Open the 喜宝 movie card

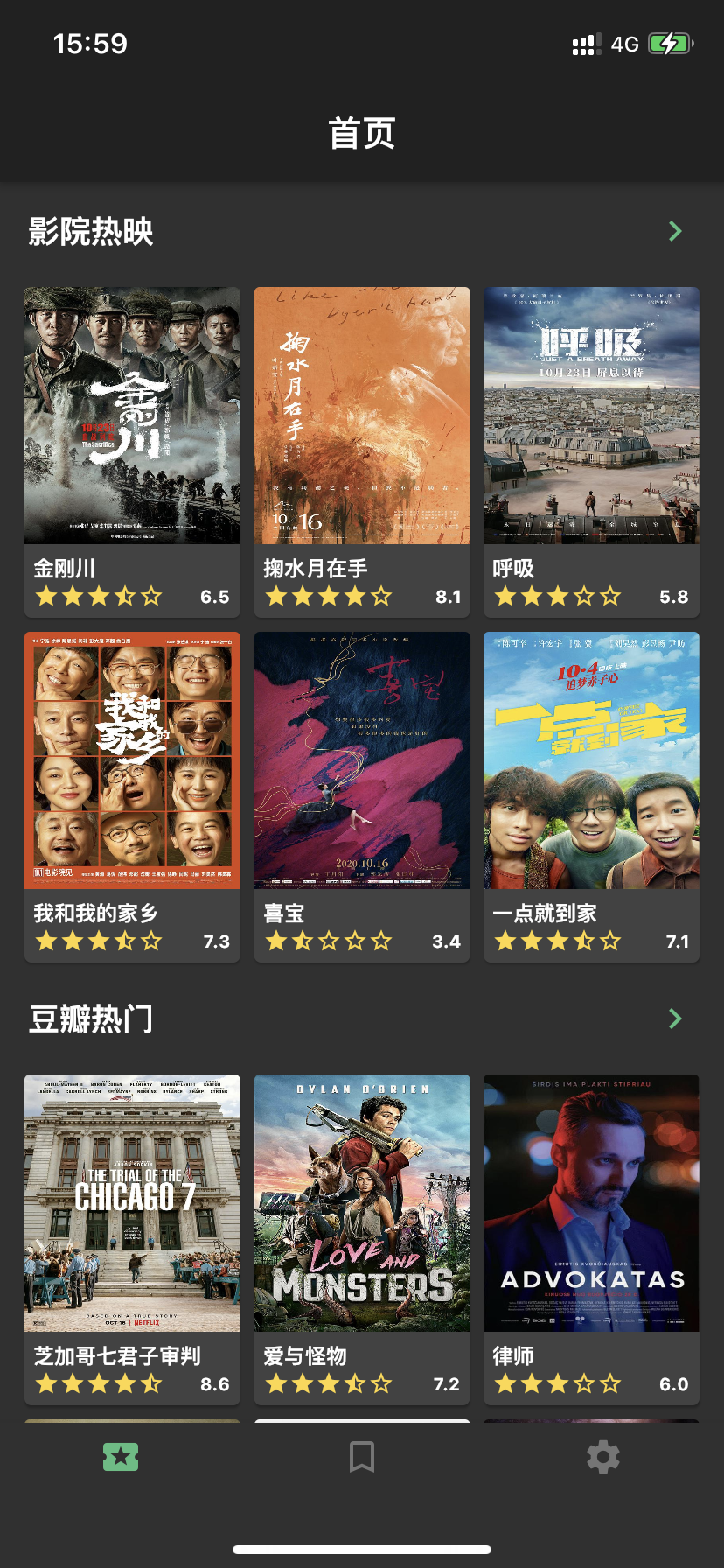point(362,795)
